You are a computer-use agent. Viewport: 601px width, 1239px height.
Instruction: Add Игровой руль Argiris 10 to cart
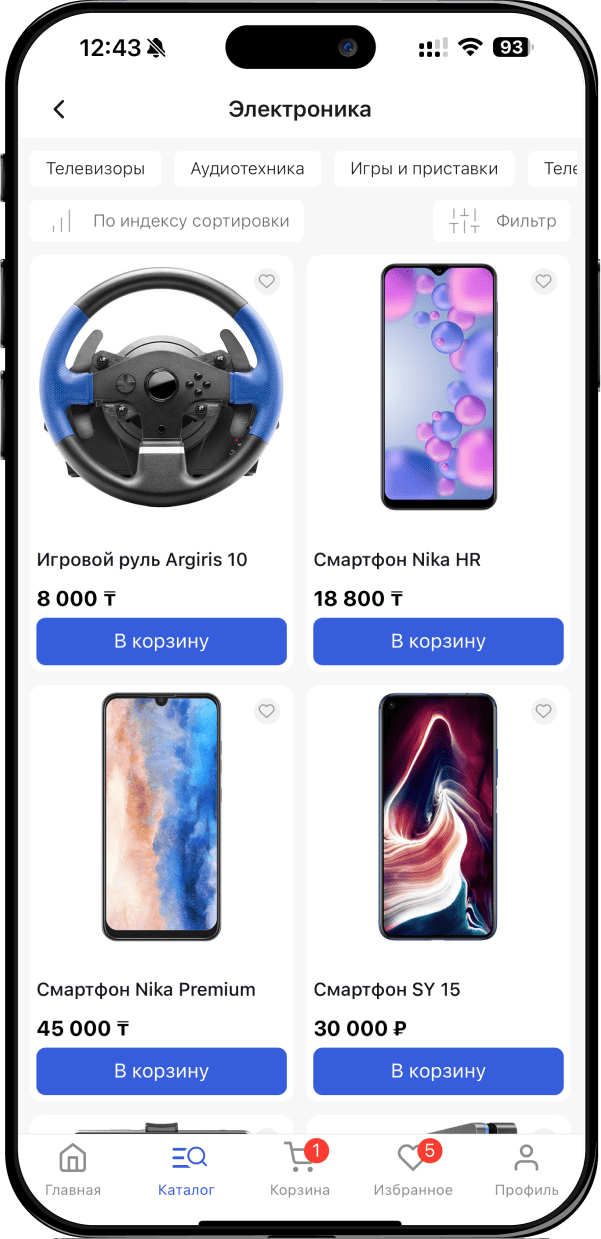tap(161, 641)
